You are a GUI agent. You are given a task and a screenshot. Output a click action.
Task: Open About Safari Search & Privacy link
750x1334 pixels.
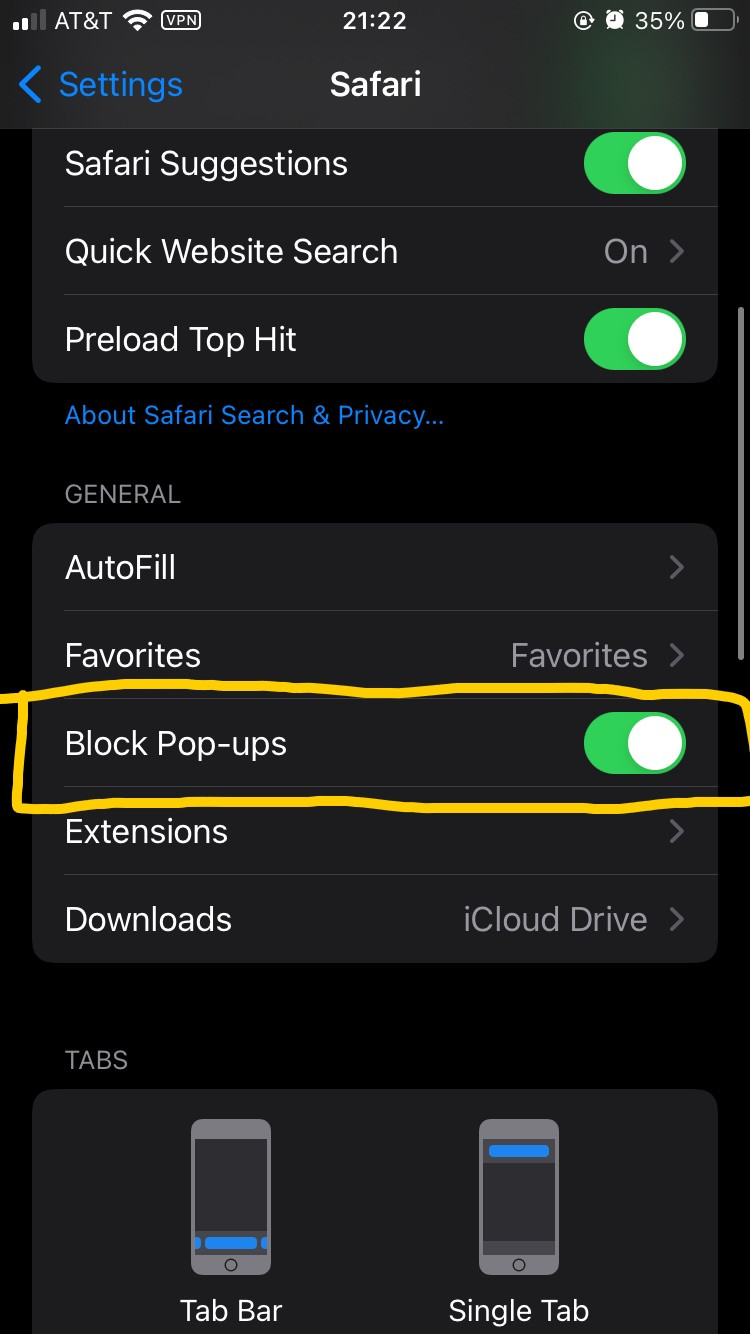[x=254, y=416]
